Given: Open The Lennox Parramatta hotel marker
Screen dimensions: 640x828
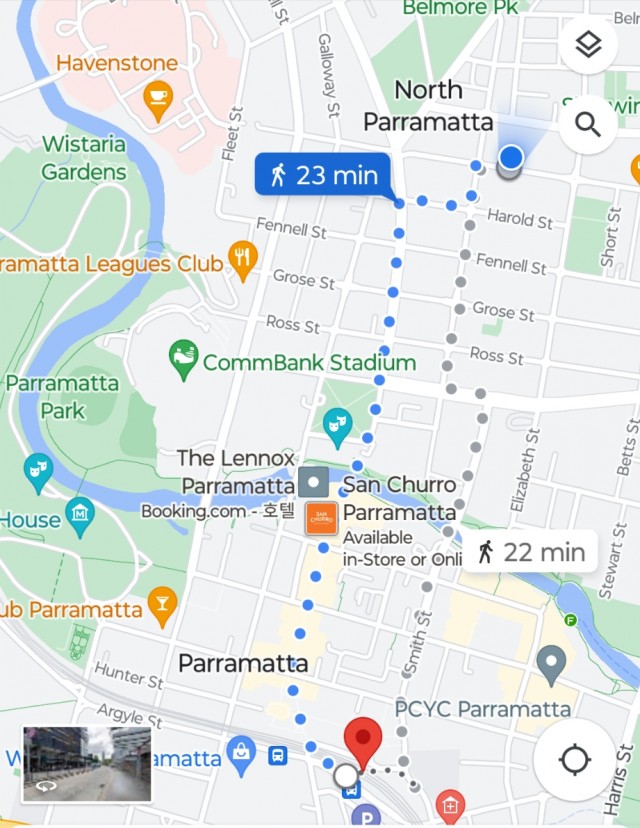Looking at the screenshot, I should [x=315, y=481].
